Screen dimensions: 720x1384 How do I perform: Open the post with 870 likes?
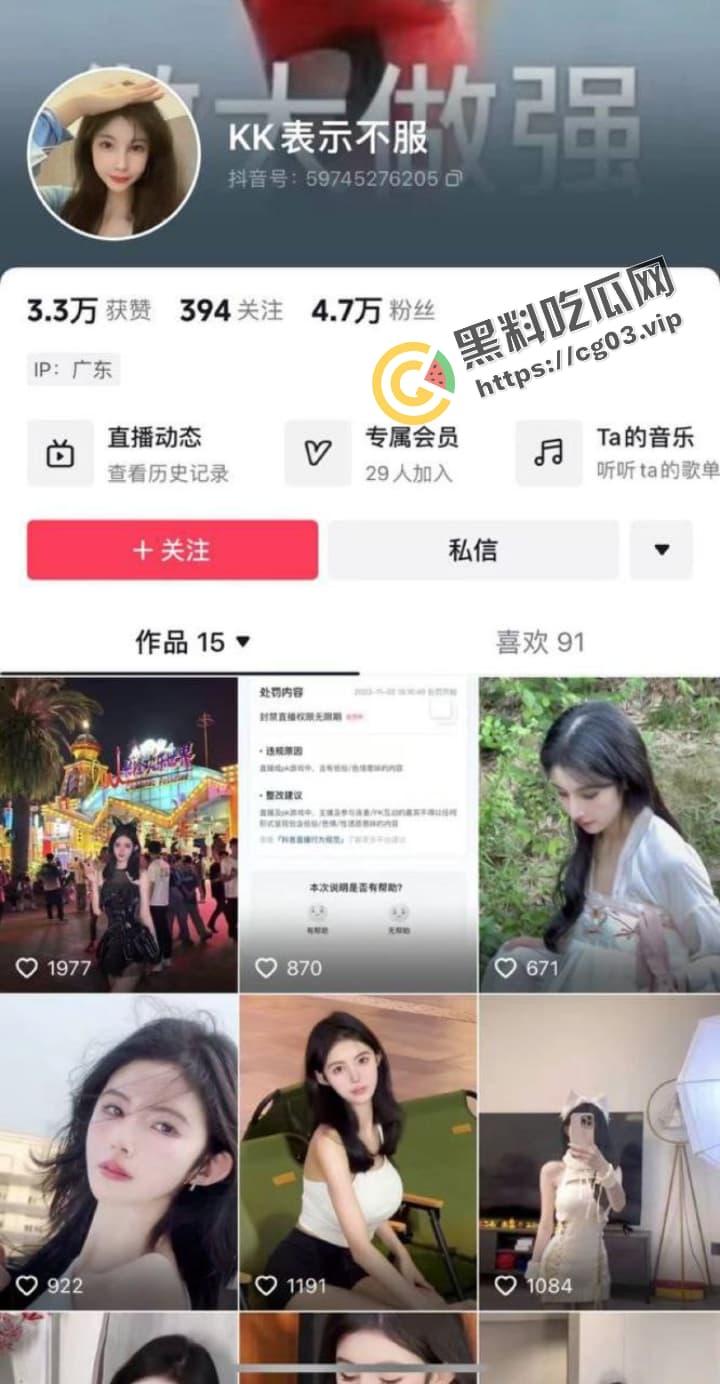pyautogui.click(x=358, y=835)
